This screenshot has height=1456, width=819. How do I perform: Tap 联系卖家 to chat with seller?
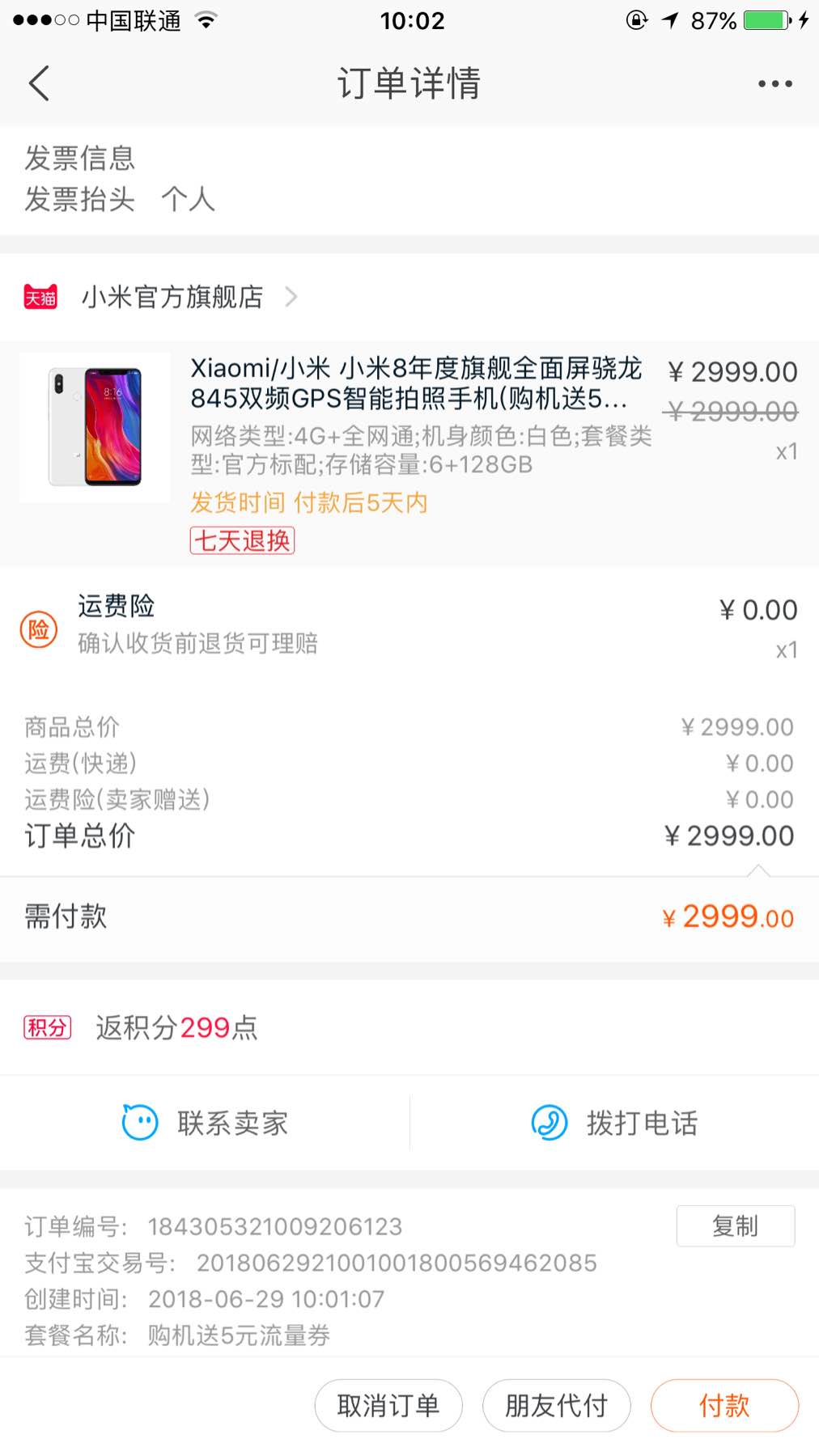click(x=205, y=1123)
